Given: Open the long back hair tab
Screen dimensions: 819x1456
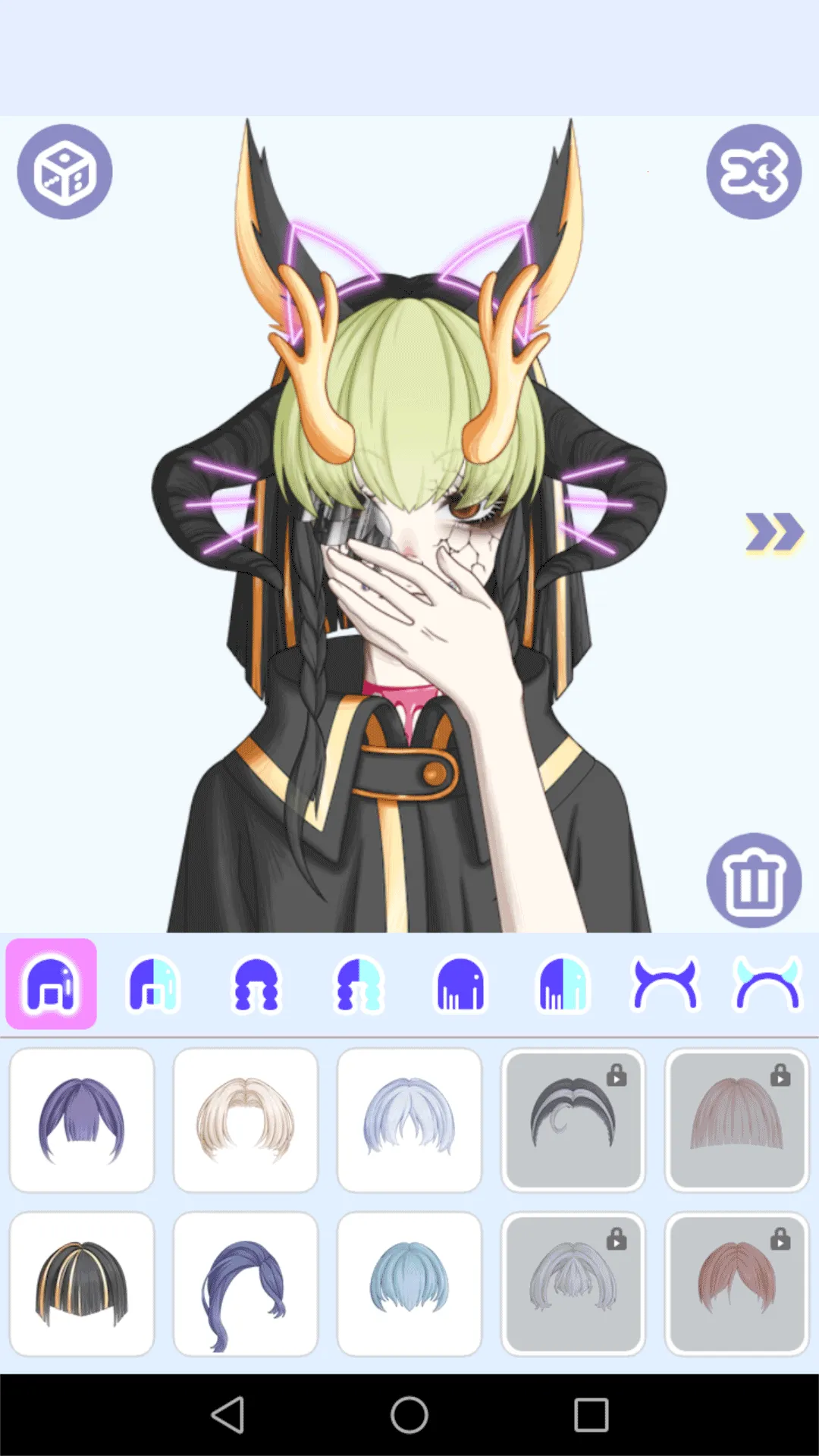Looking at the screenshot, I should tap(461, 984).
